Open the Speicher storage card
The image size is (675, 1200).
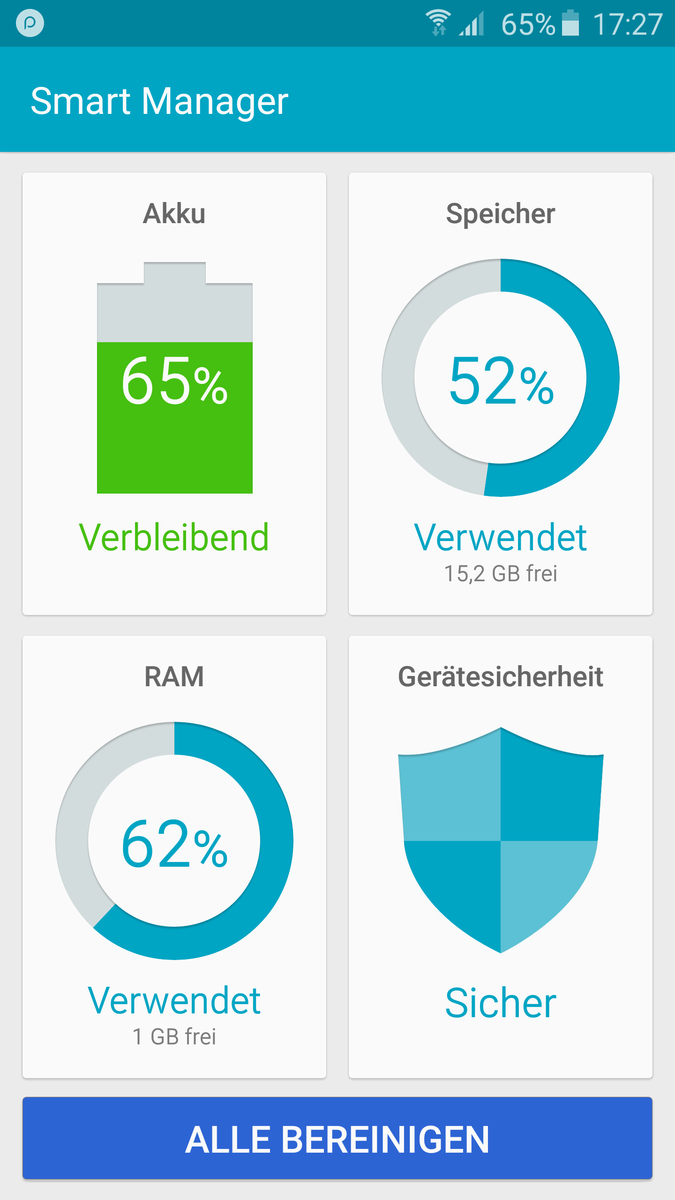(500, 393)
